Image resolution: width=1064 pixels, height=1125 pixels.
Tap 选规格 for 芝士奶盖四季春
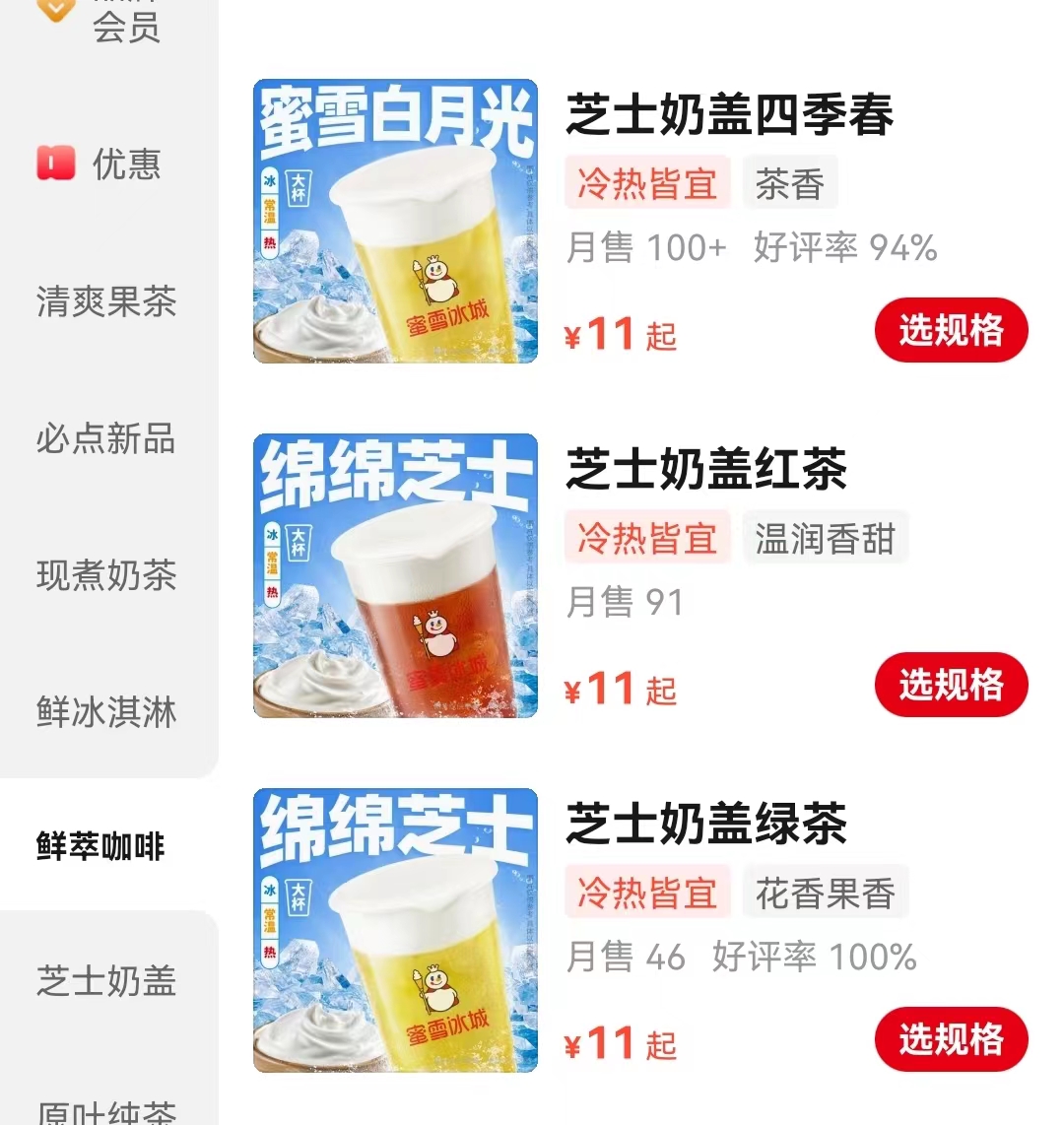click(950, 331)
